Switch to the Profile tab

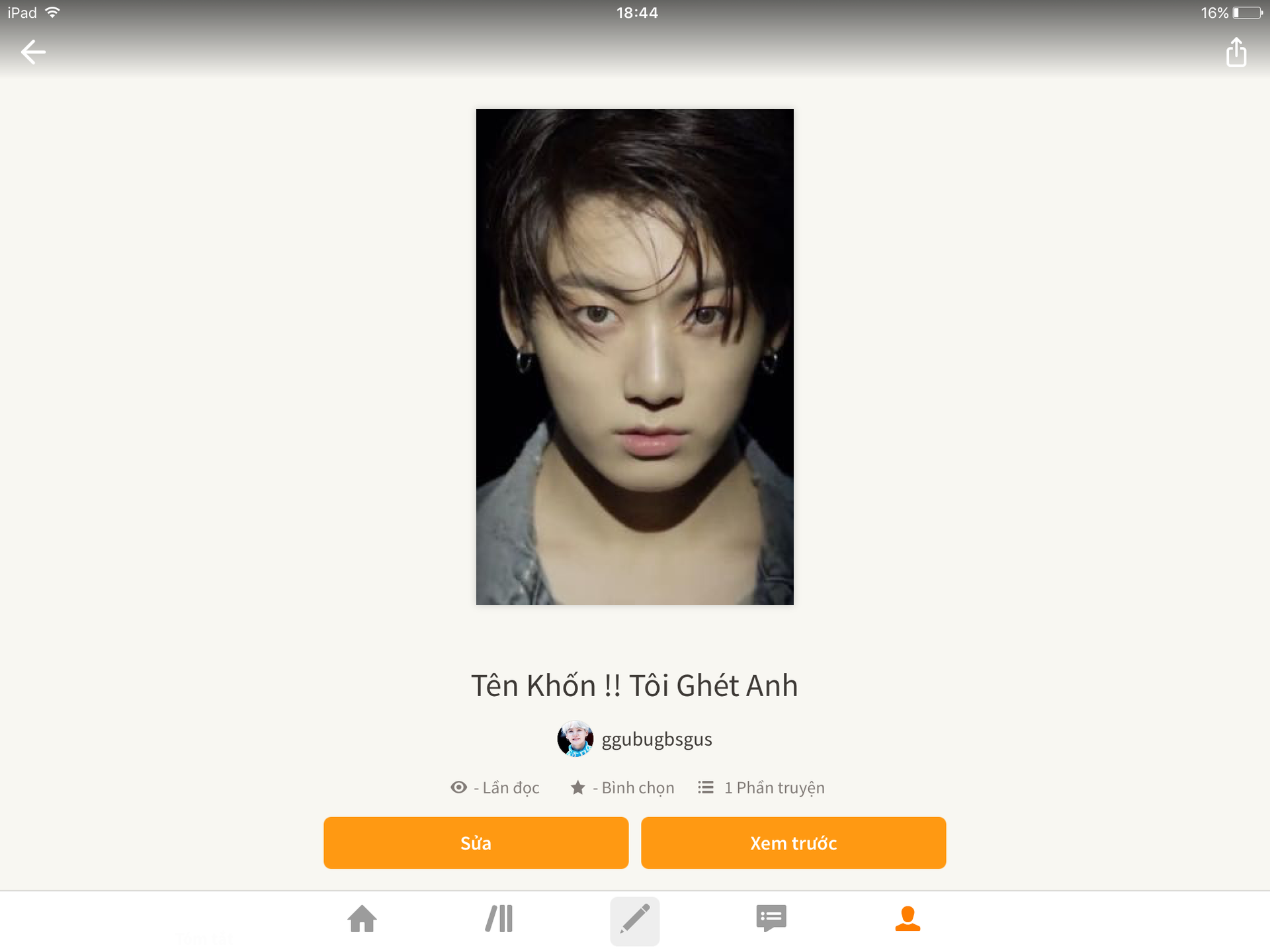[x=908, y=919]
